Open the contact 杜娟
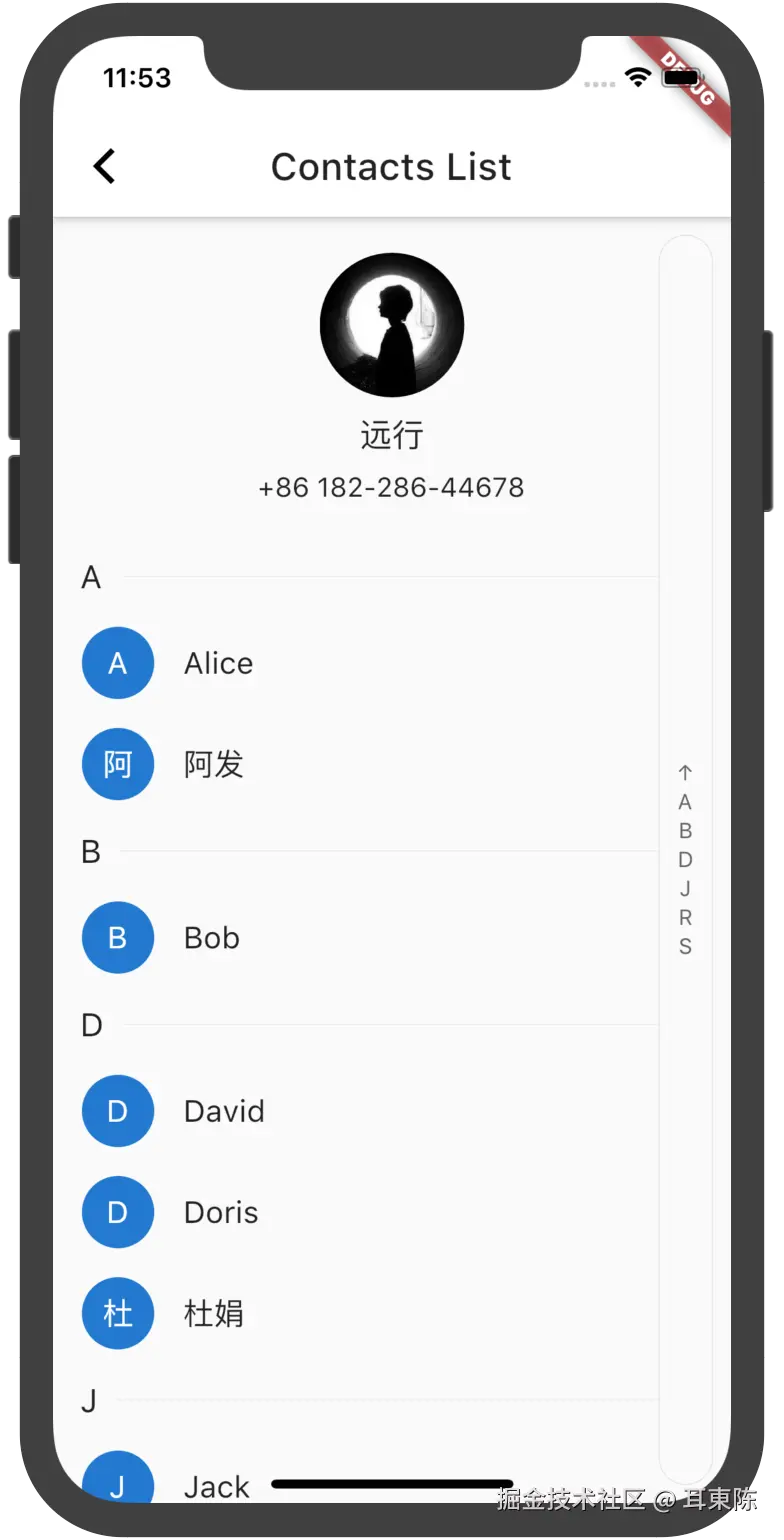 213,1313
